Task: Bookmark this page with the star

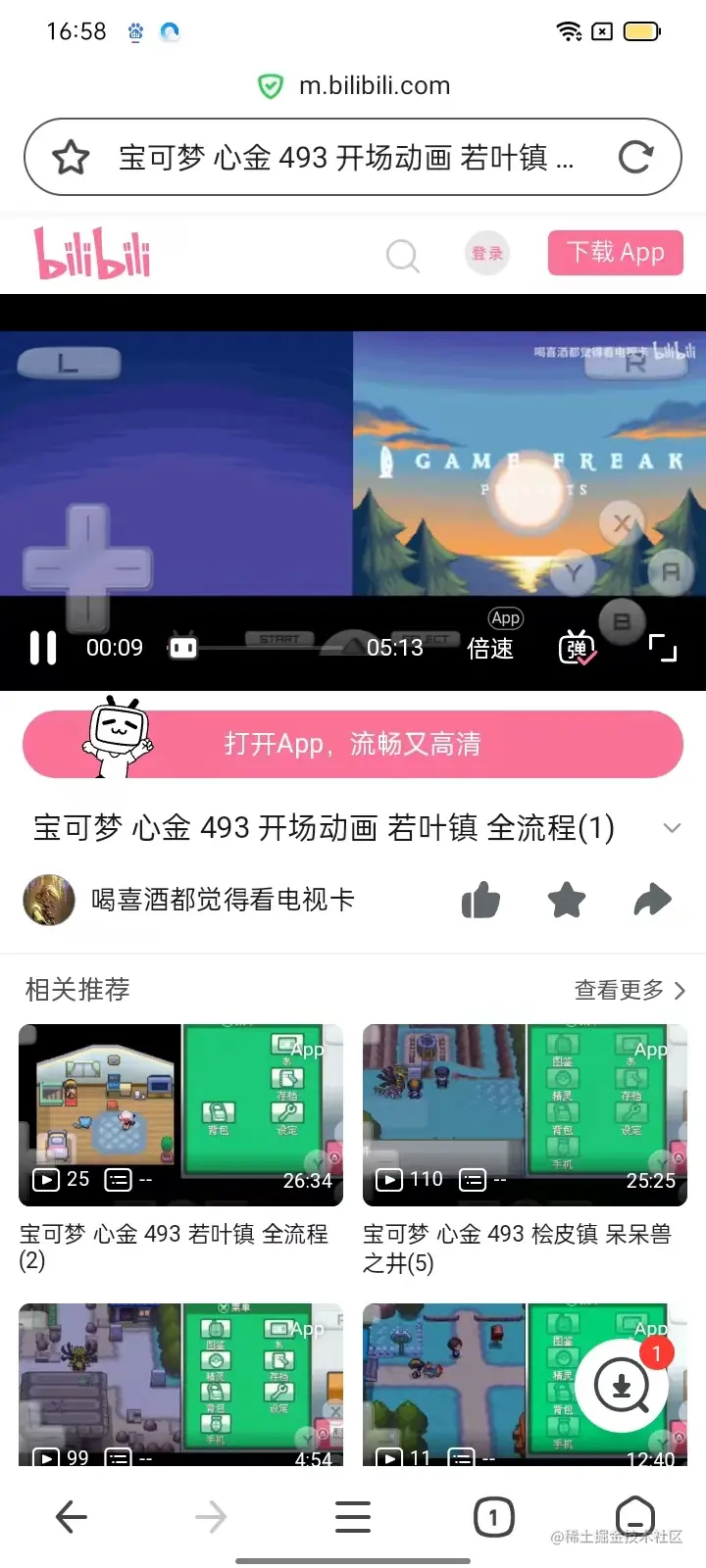Action: coord(71,157)
